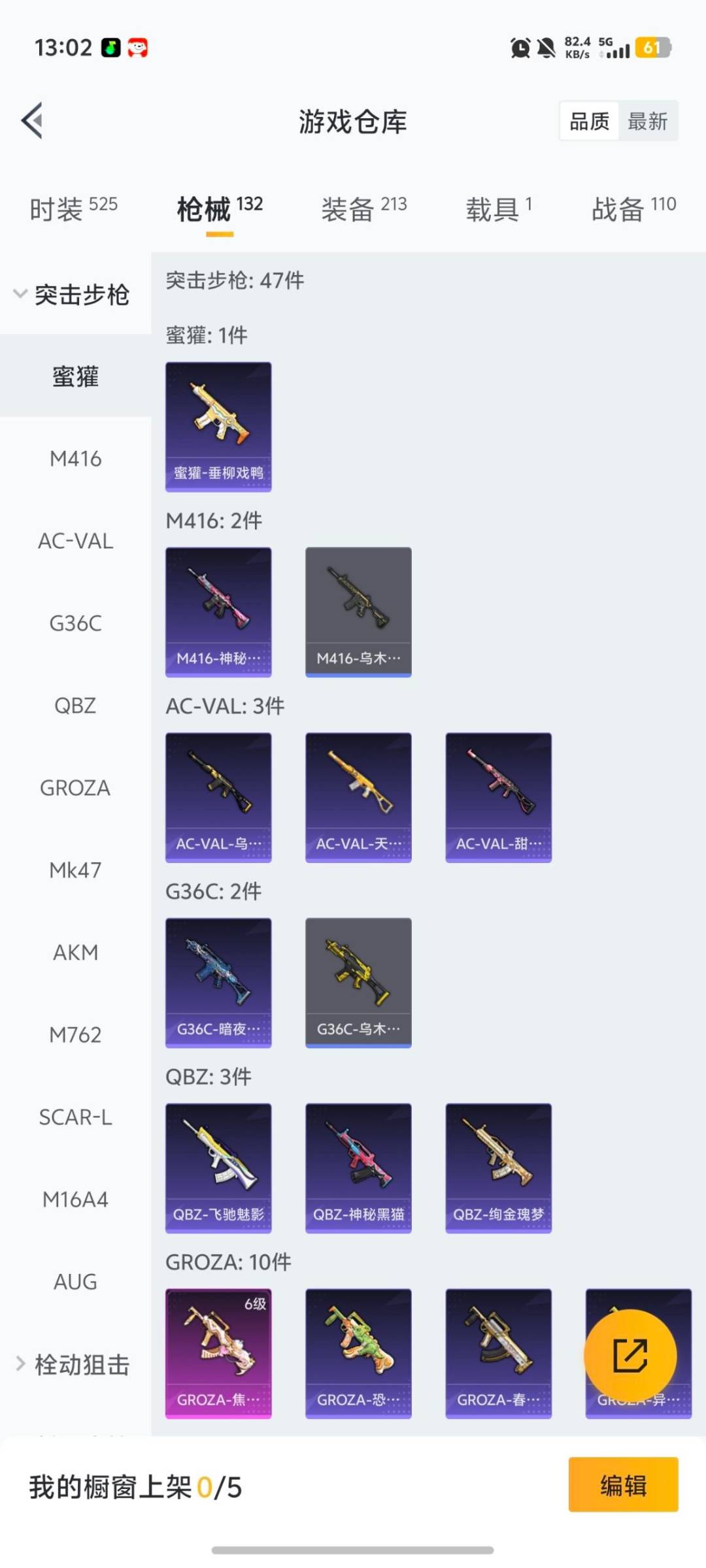Tap the floating yellow share button

(630, 1356)
